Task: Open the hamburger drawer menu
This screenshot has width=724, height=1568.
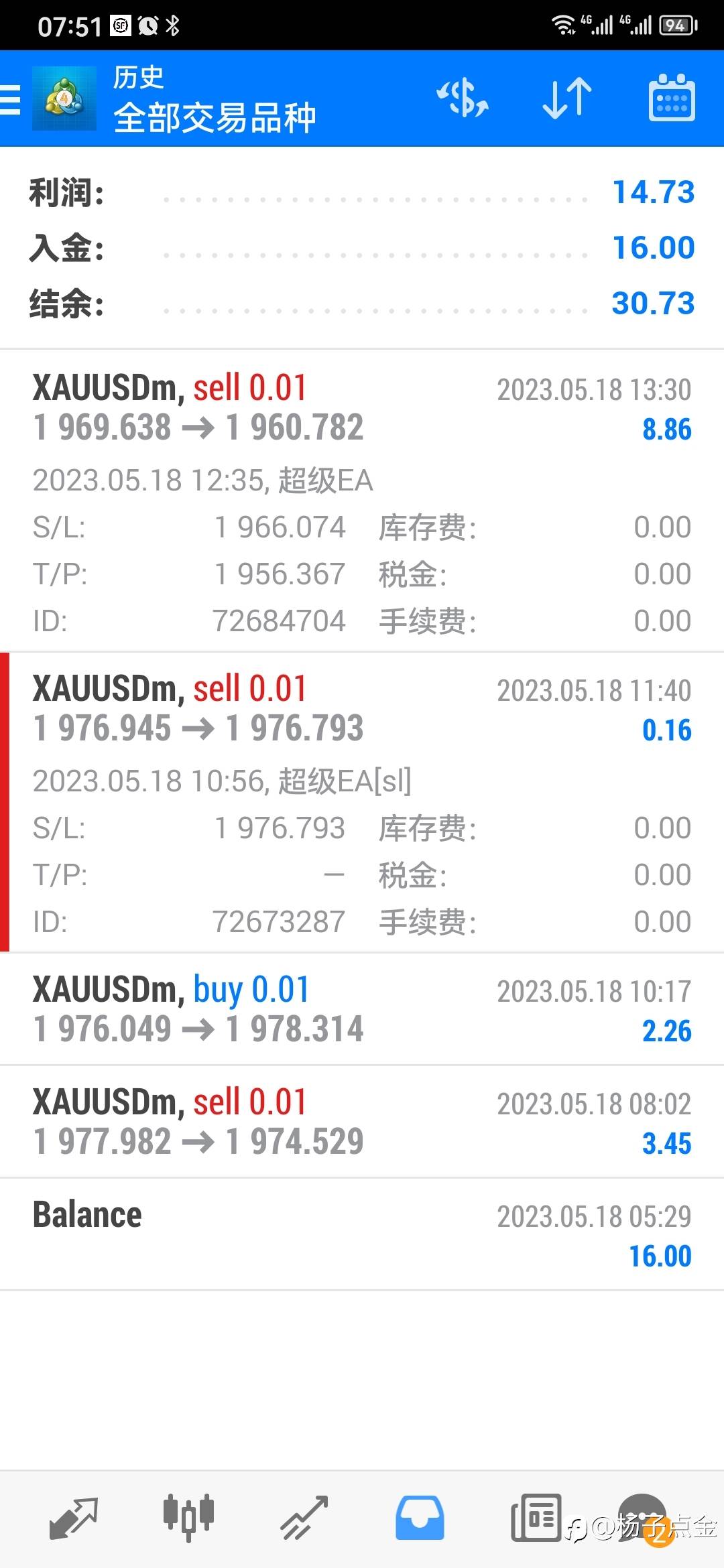Action: click(x=11, y=99)
